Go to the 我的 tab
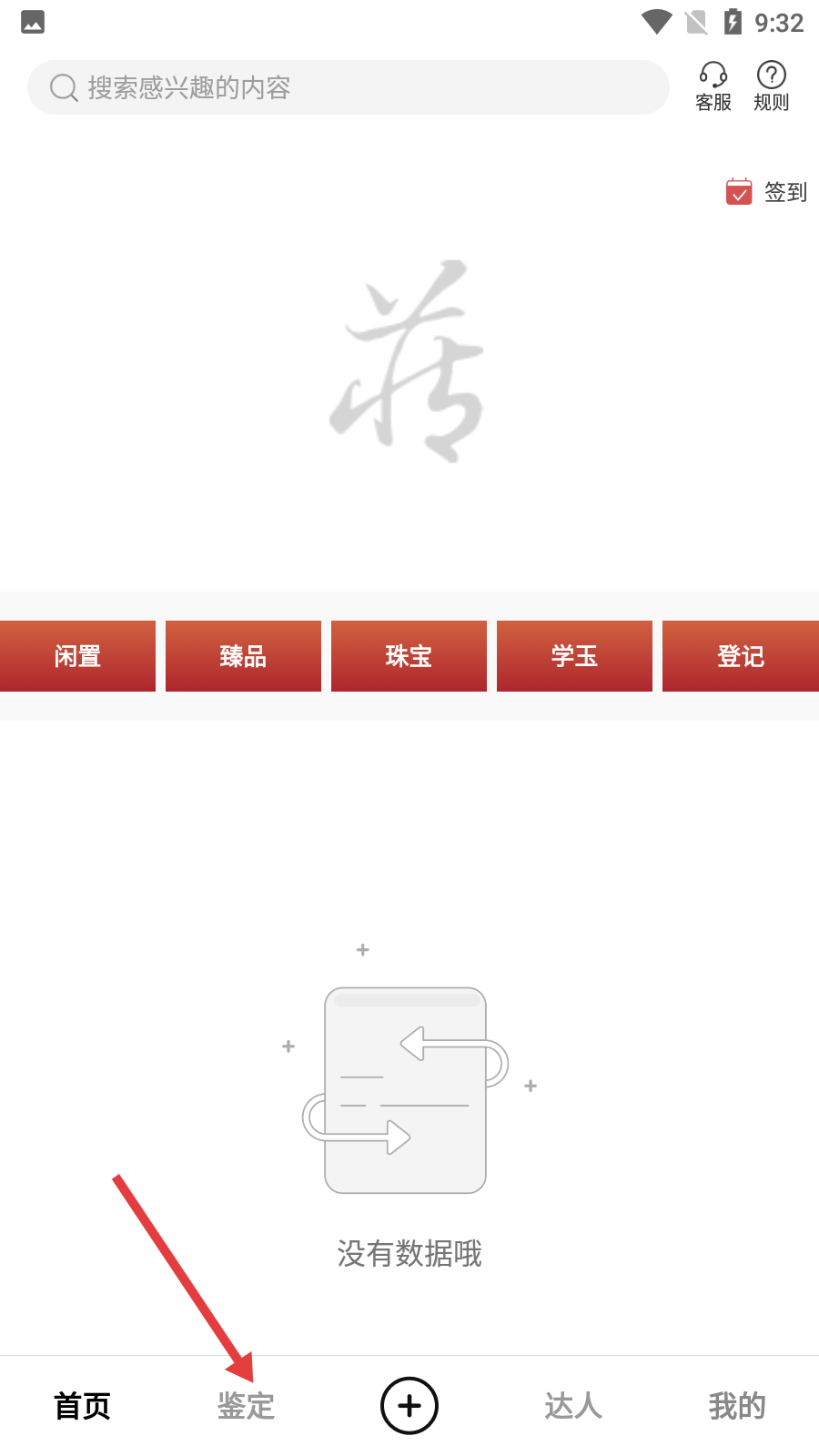Viewport: 819px width, 1456px height. (737, 1406)
